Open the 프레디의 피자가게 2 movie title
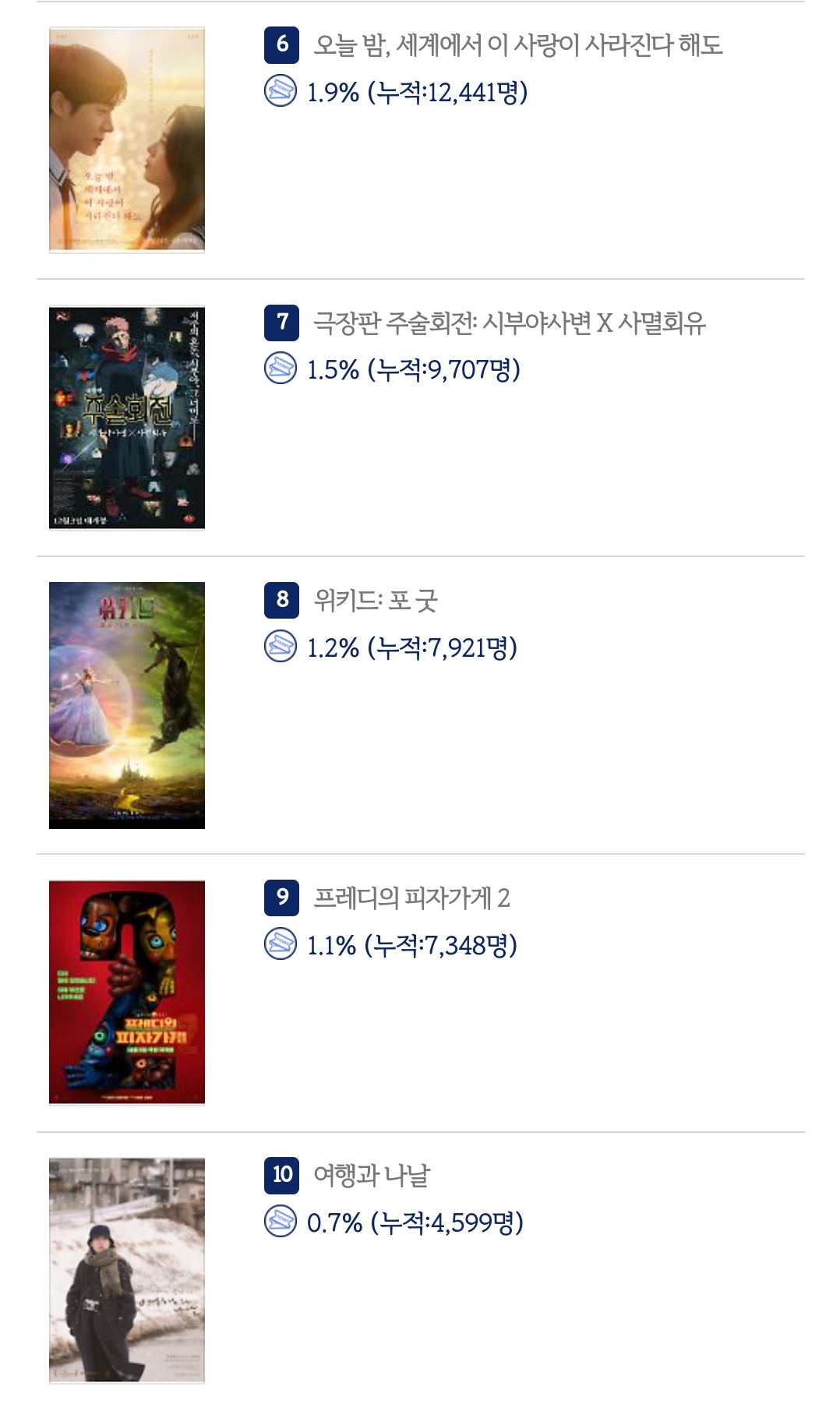The width and height of the screenshot is (840, 1404). point(411,898)
